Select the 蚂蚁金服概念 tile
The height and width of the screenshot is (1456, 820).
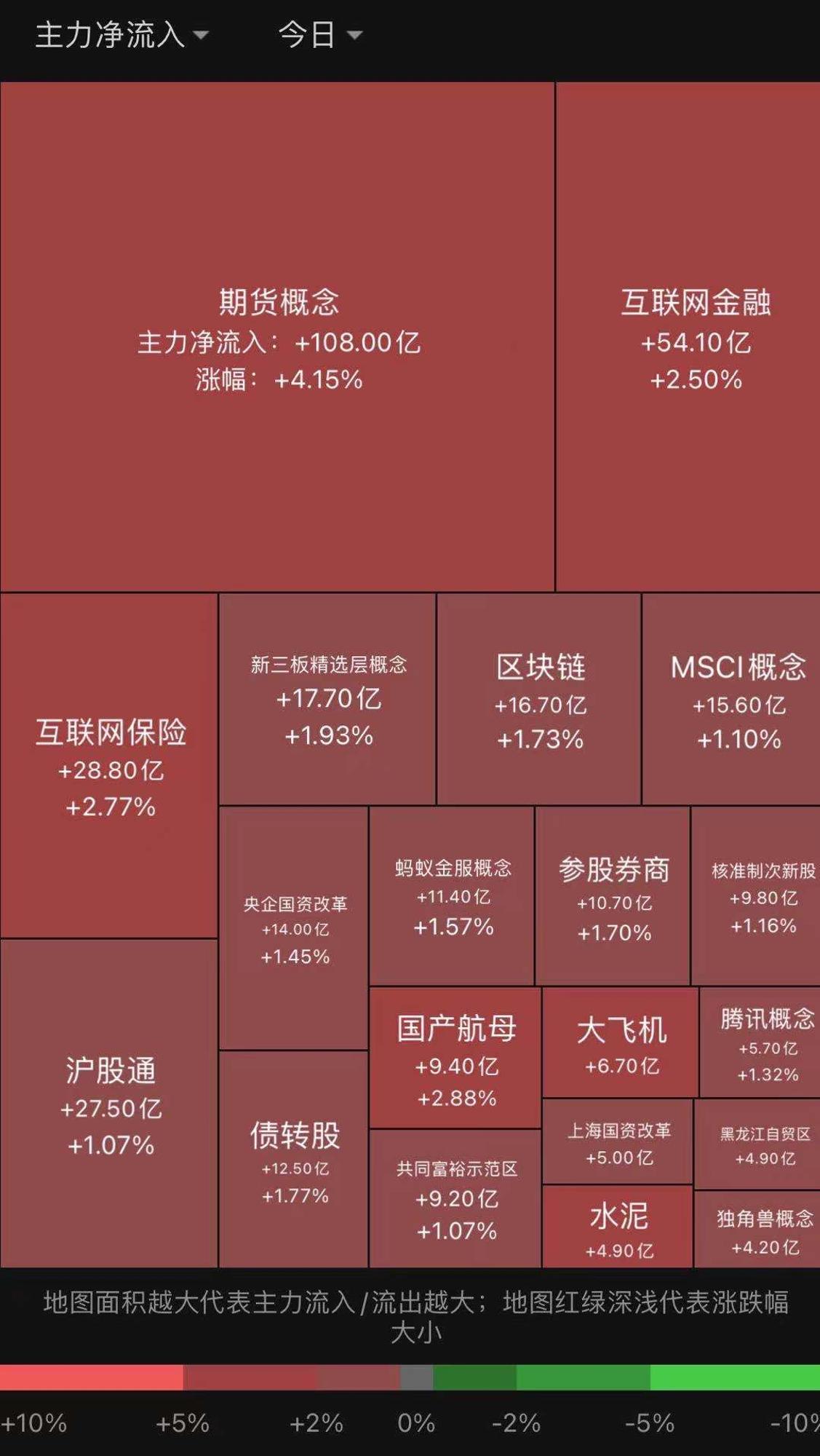pos(452,895)
